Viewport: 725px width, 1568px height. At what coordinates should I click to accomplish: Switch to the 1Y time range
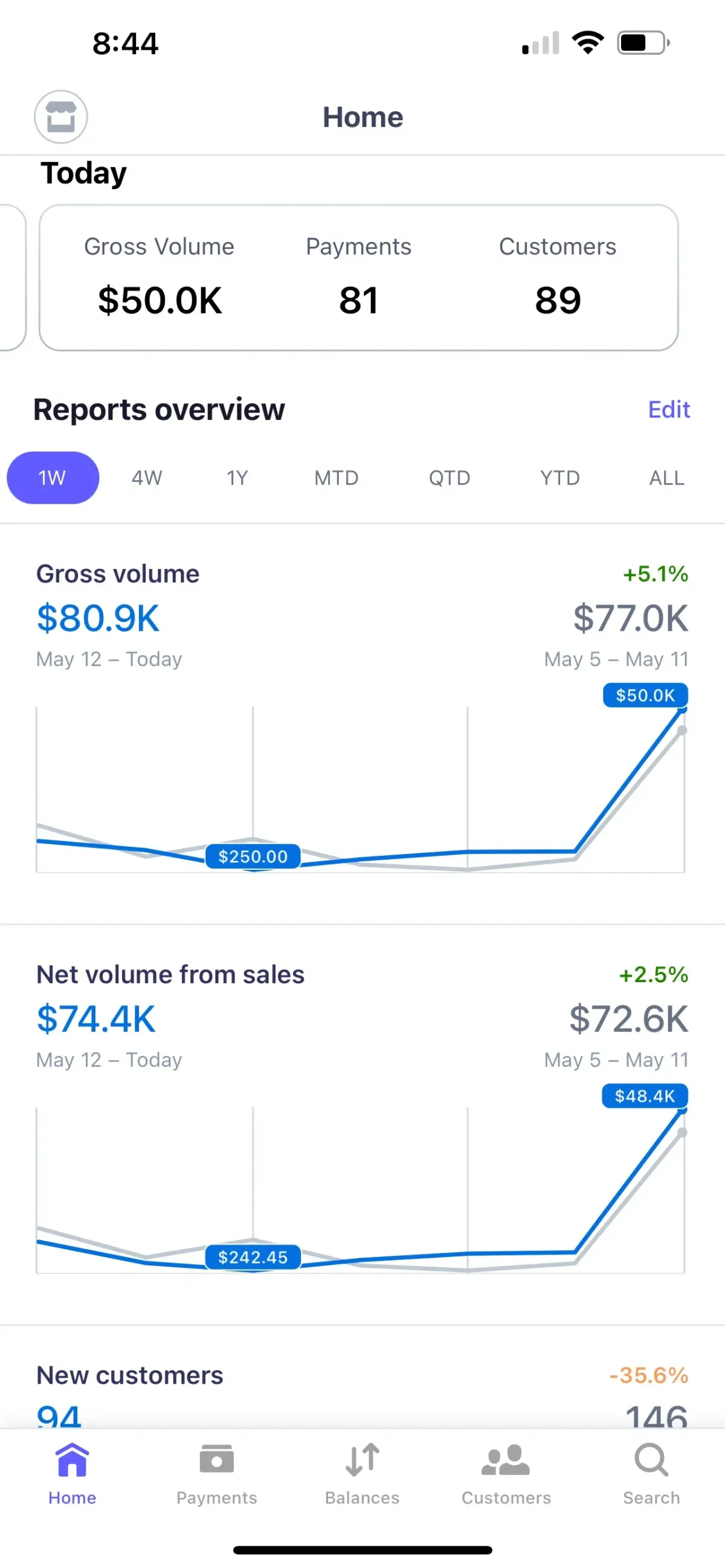click(237, 478)
